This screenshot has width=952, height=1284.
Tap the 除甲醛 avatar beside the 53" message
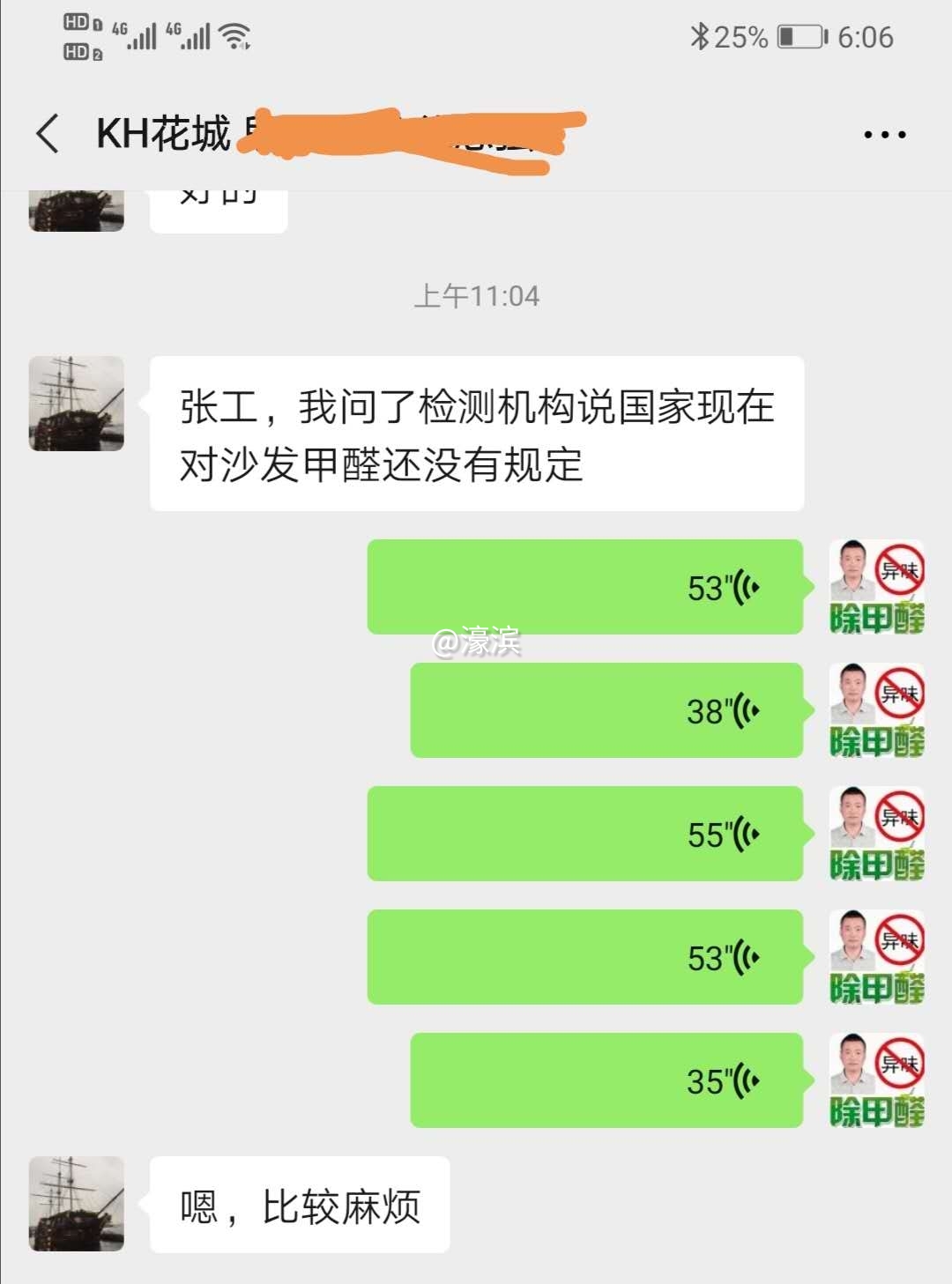(x=876, y=587)
